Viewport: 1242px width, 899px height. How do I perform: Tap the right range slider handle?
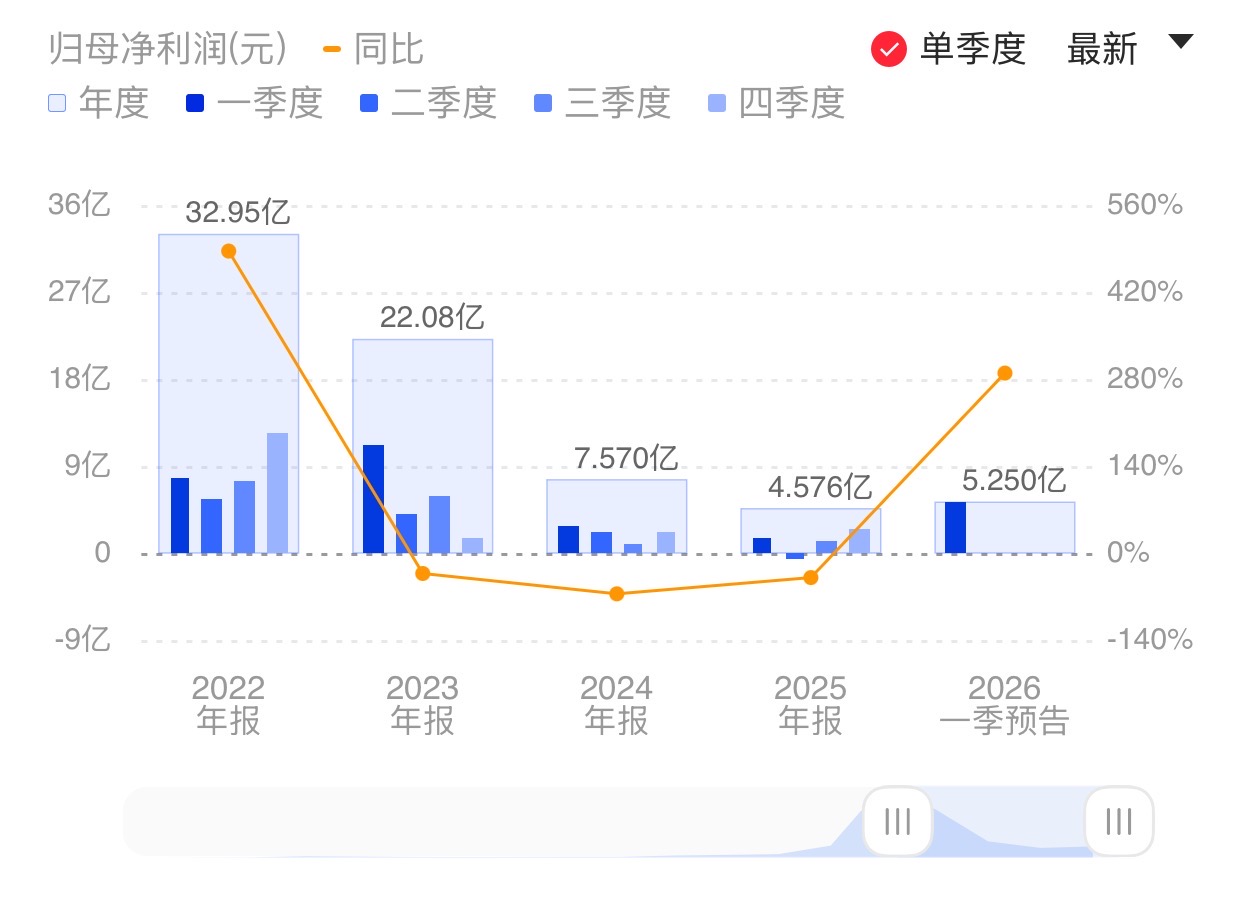[1118, 822]
